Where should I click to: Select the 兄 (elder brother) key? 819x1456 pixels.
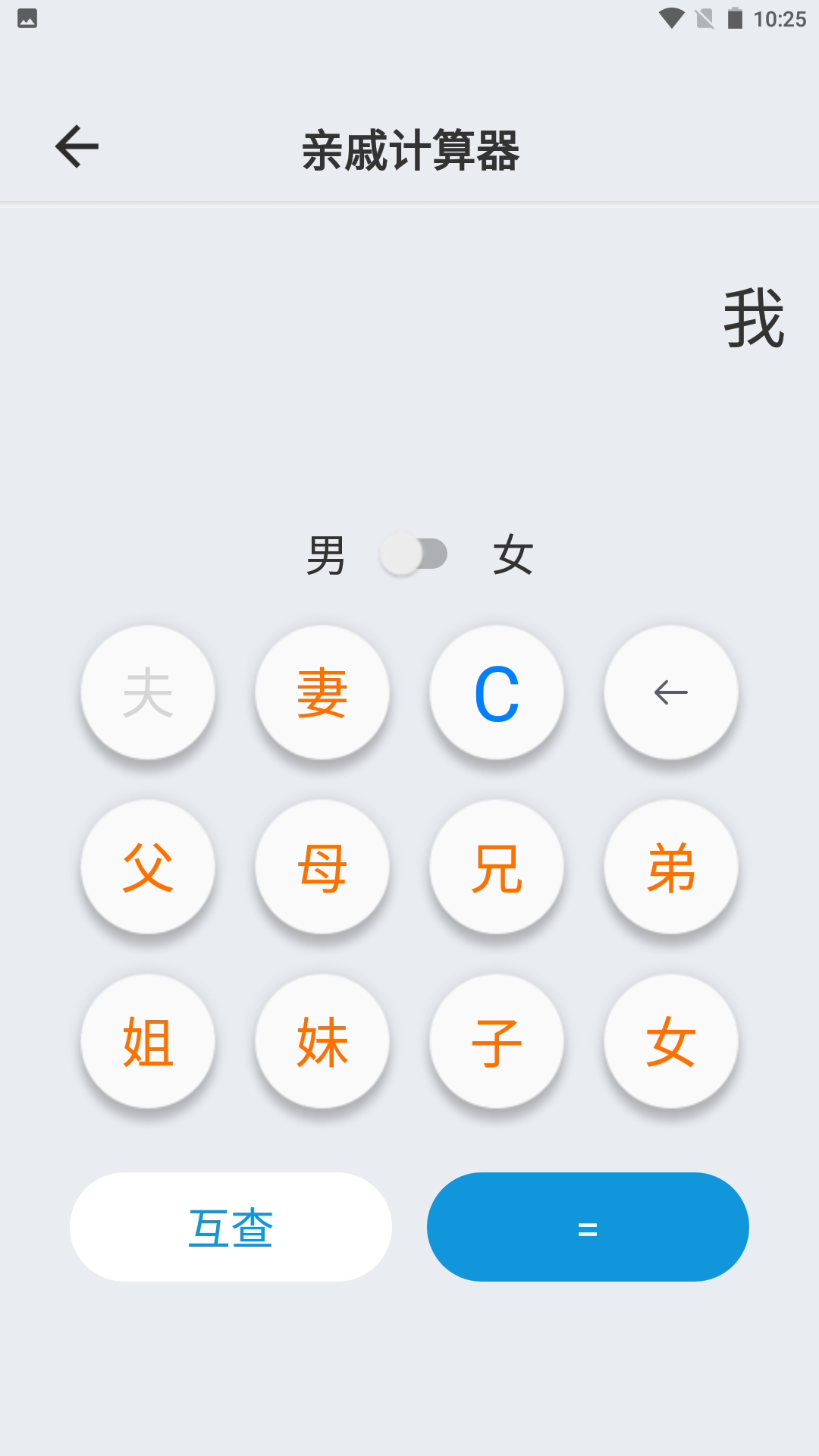[x=496, y=866]
